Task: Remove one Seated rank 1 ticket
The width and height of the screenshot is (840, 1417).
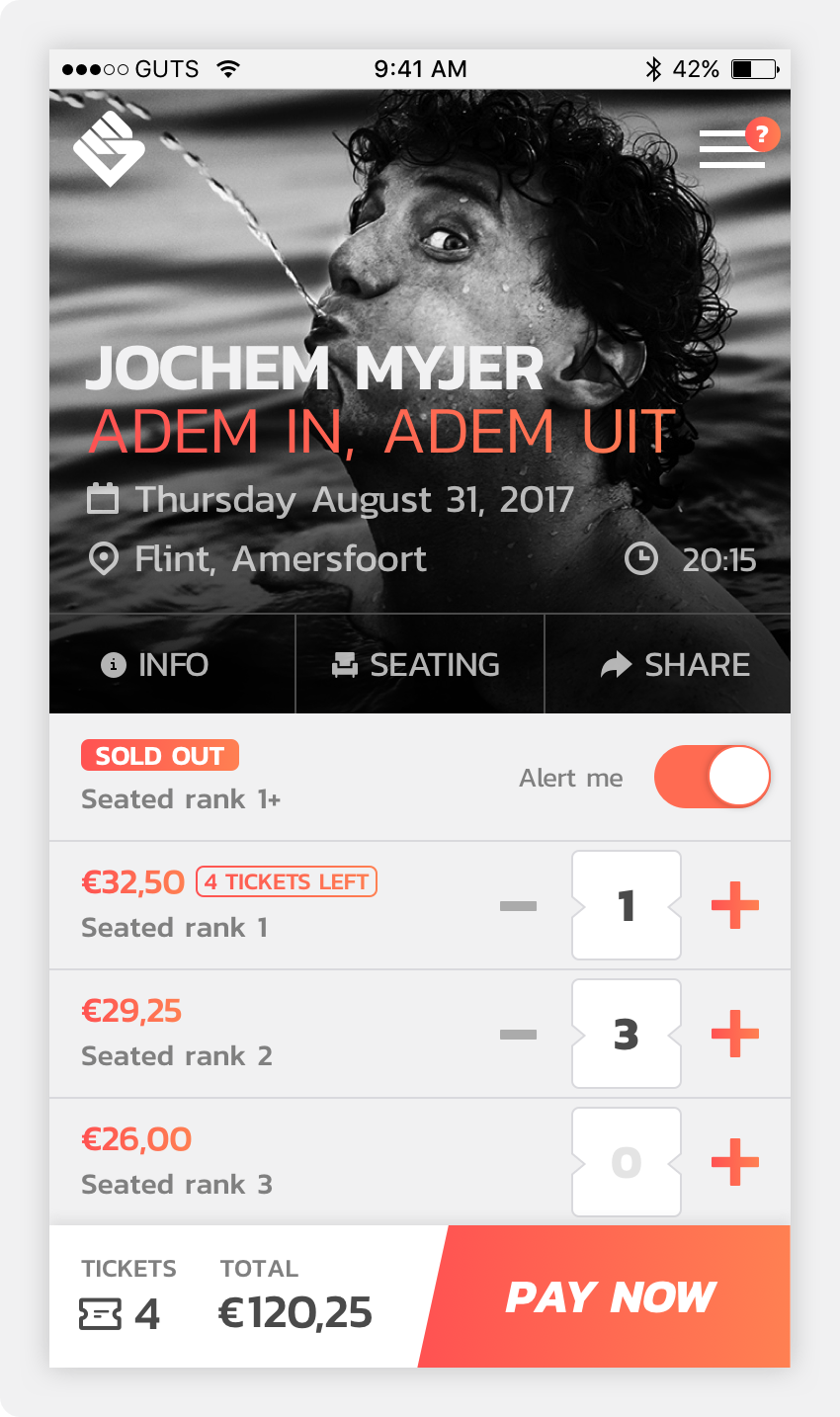Action: [518, 906]
